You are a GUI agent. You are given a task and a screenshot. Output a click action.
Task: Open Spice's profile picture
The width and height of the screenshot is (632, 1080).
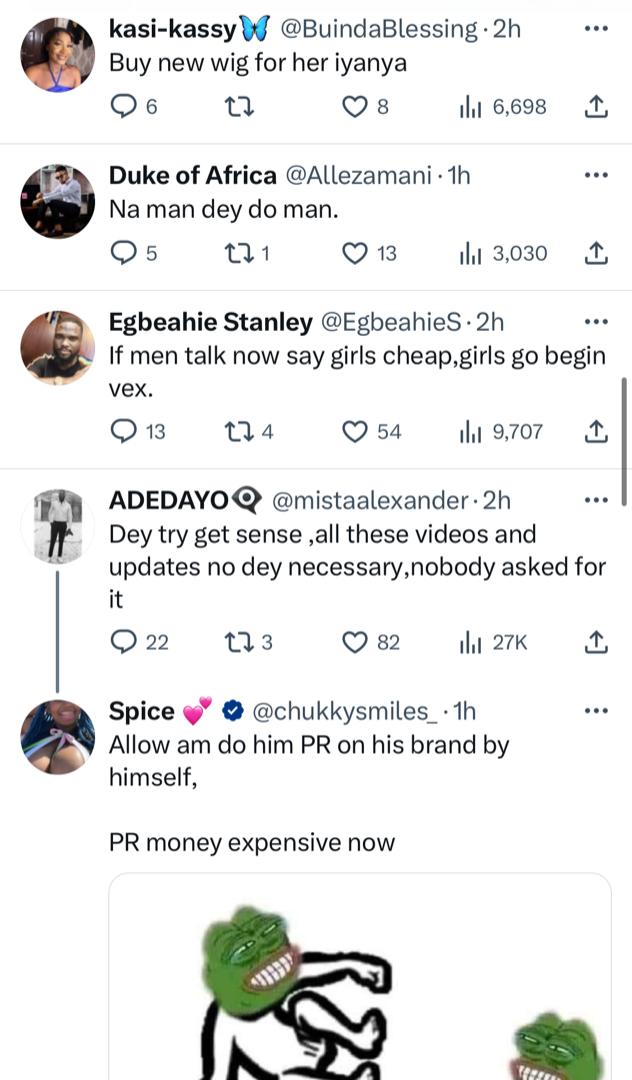57,738
